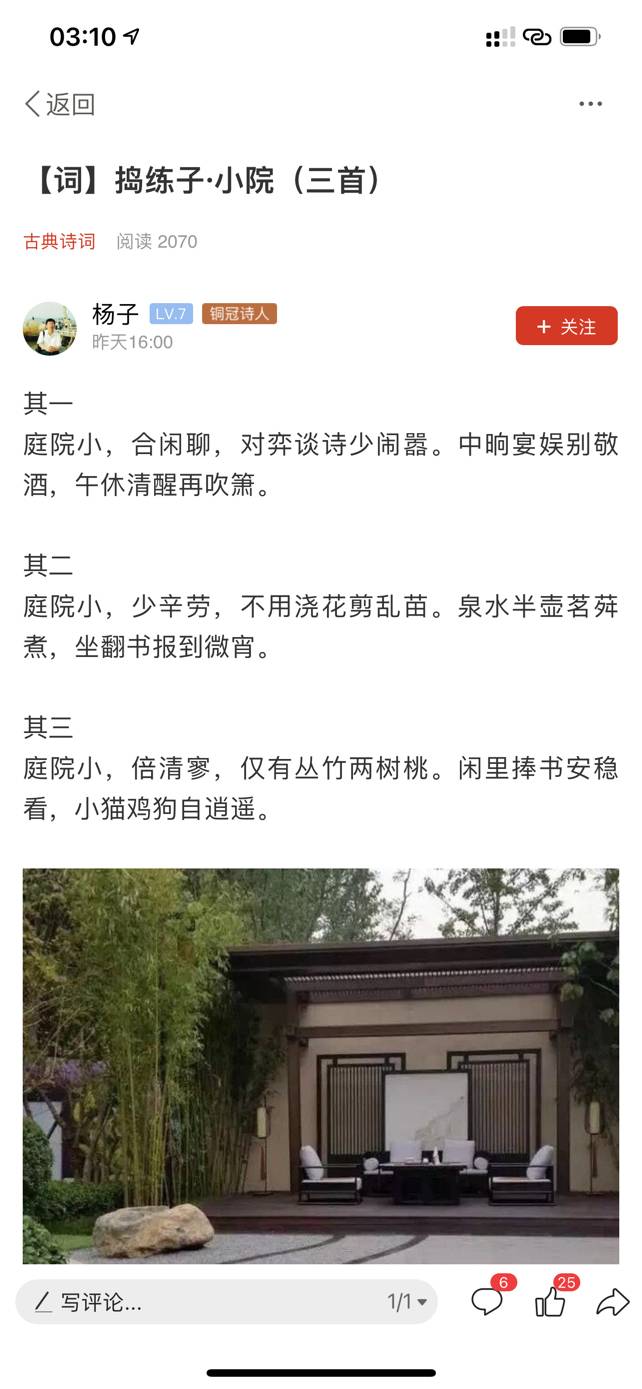Open author 杨子's profile avatar
This screenshot has width=642, height=1389.
(x=50, y=328)
